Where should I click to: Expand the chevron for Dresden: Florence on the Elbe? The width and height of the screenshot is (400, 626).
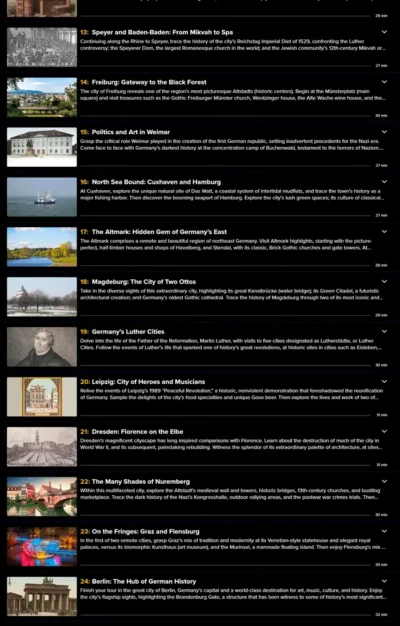[384, 431]
